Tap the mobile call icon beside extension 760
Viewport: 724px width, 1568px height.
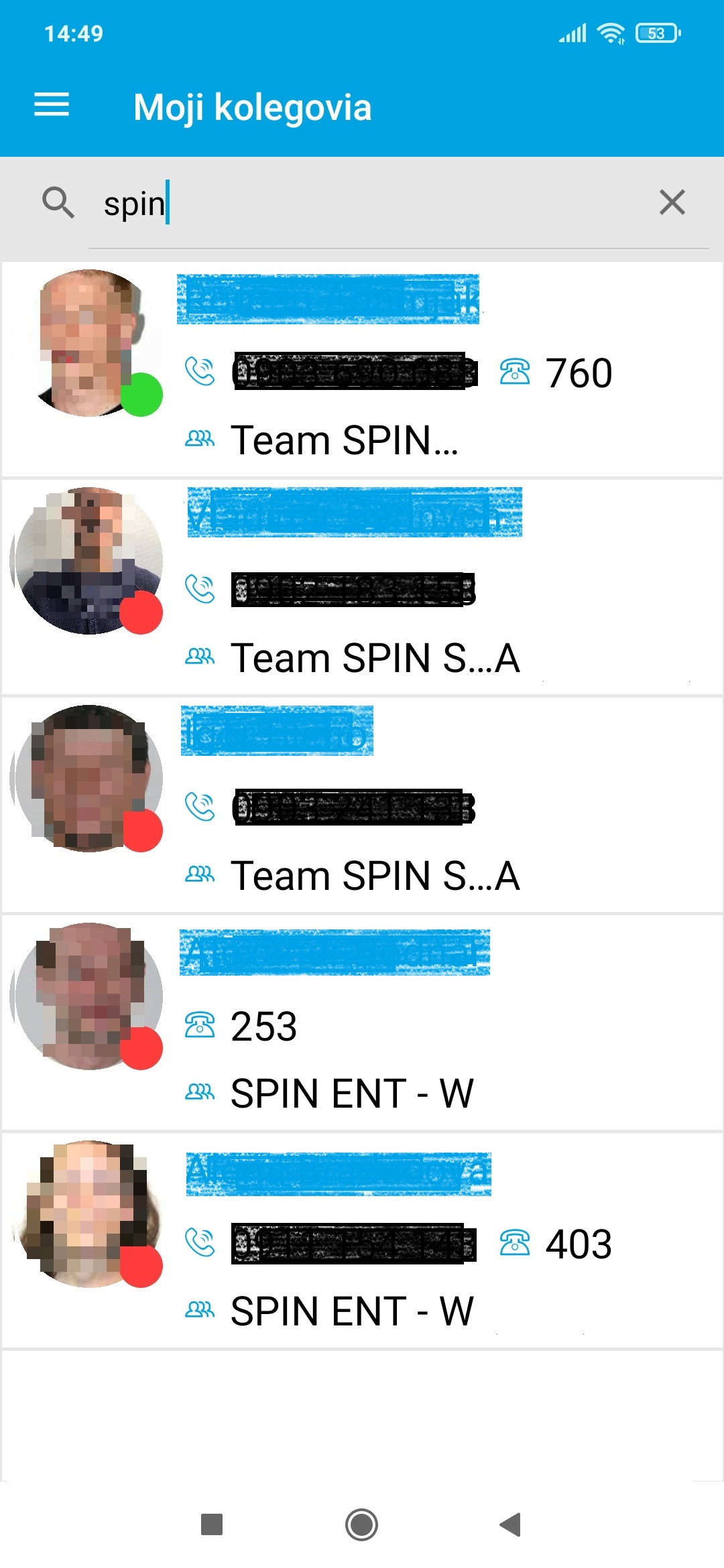pos(200,372)
